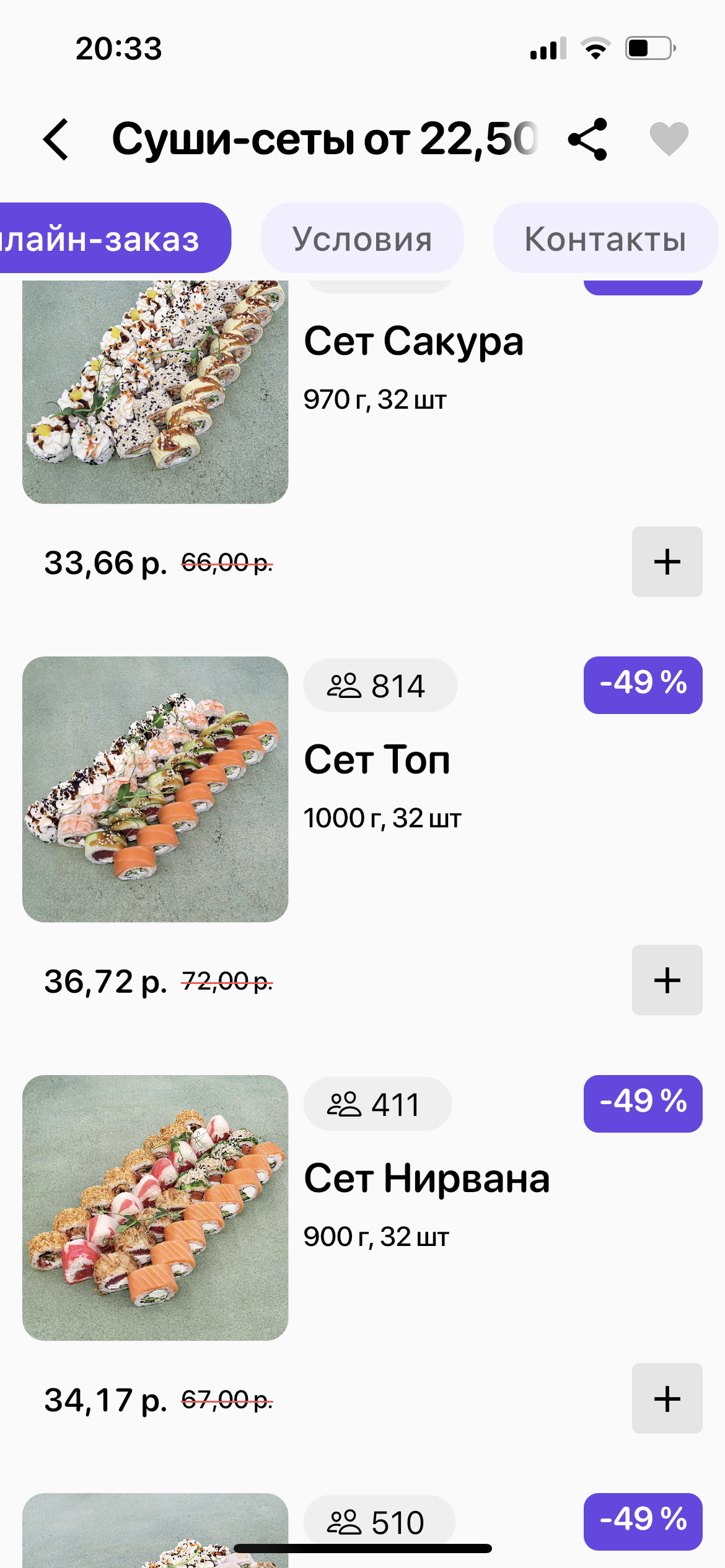This screenshot has width=725, height=1568.
Task: Switch to the Контакты tab
Action: point(605,238)
